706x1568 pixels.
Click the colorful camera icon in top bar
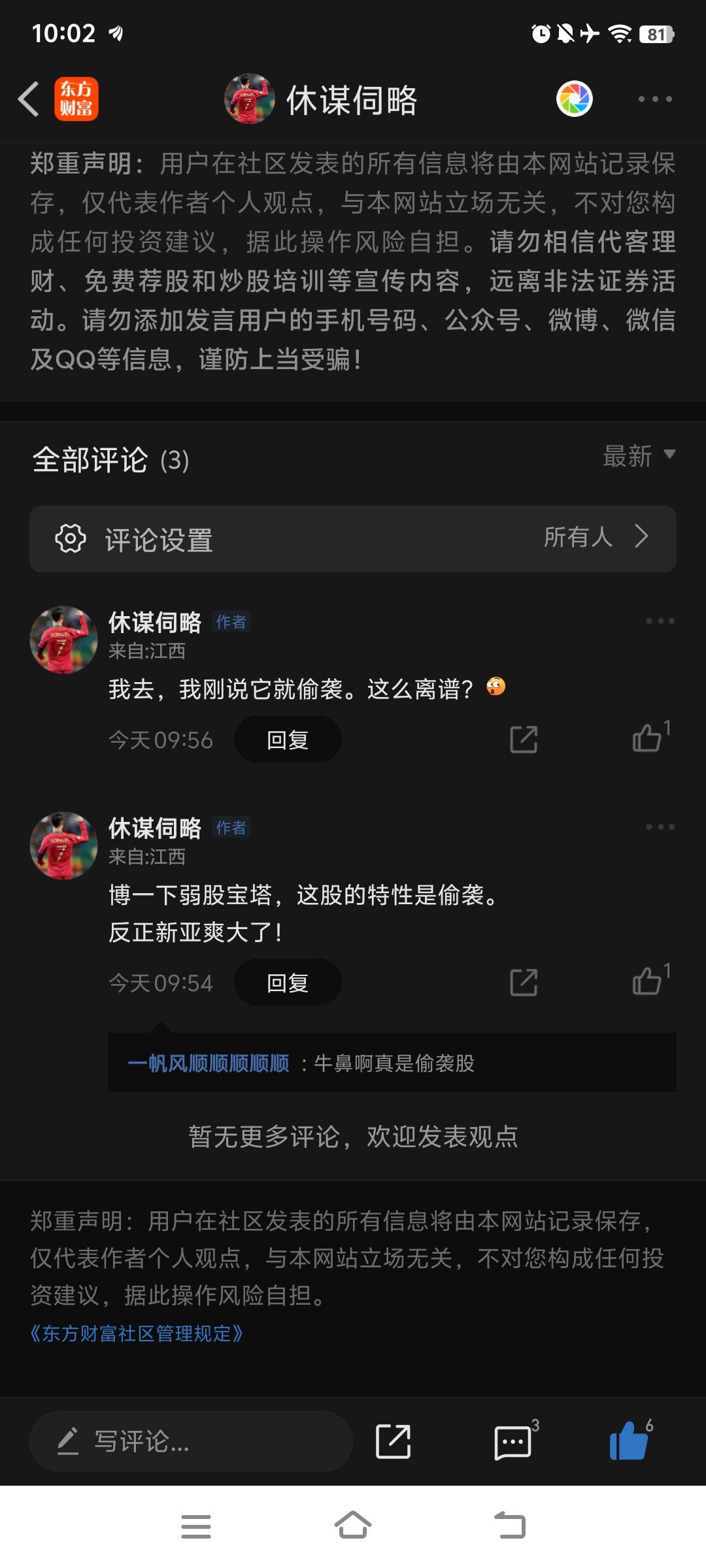point(574,99)
